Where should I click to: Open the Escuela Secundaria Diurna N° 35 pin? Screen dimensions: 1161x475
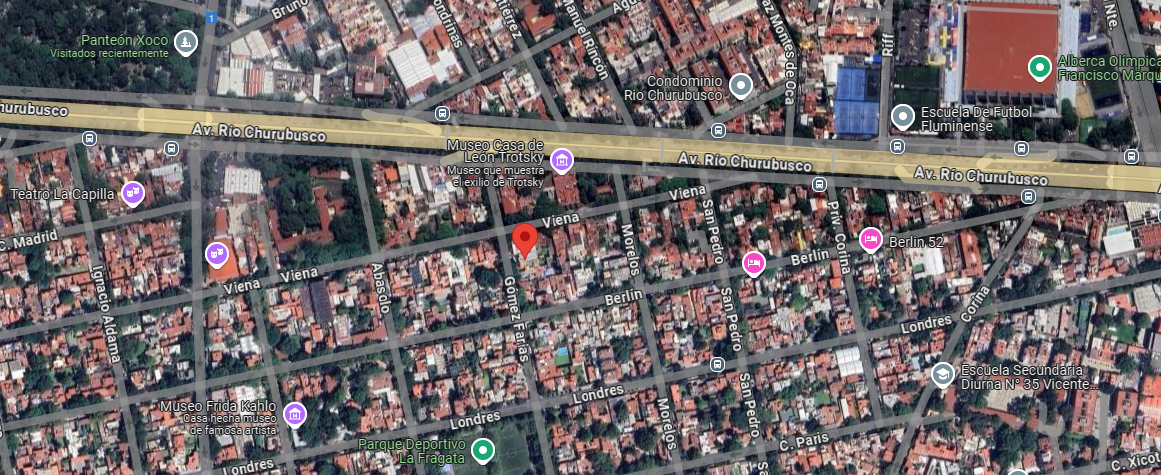pyautogui.click(x=943, y=374)
